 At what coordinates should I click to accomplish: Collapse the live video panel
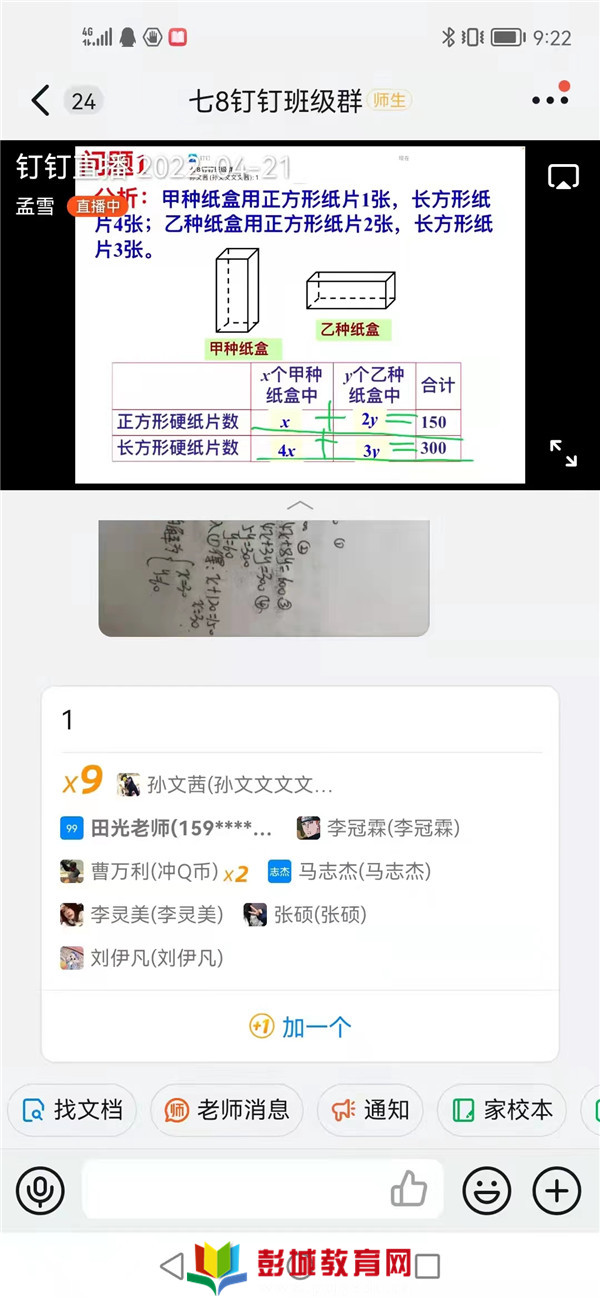click(x=300, y=506)
